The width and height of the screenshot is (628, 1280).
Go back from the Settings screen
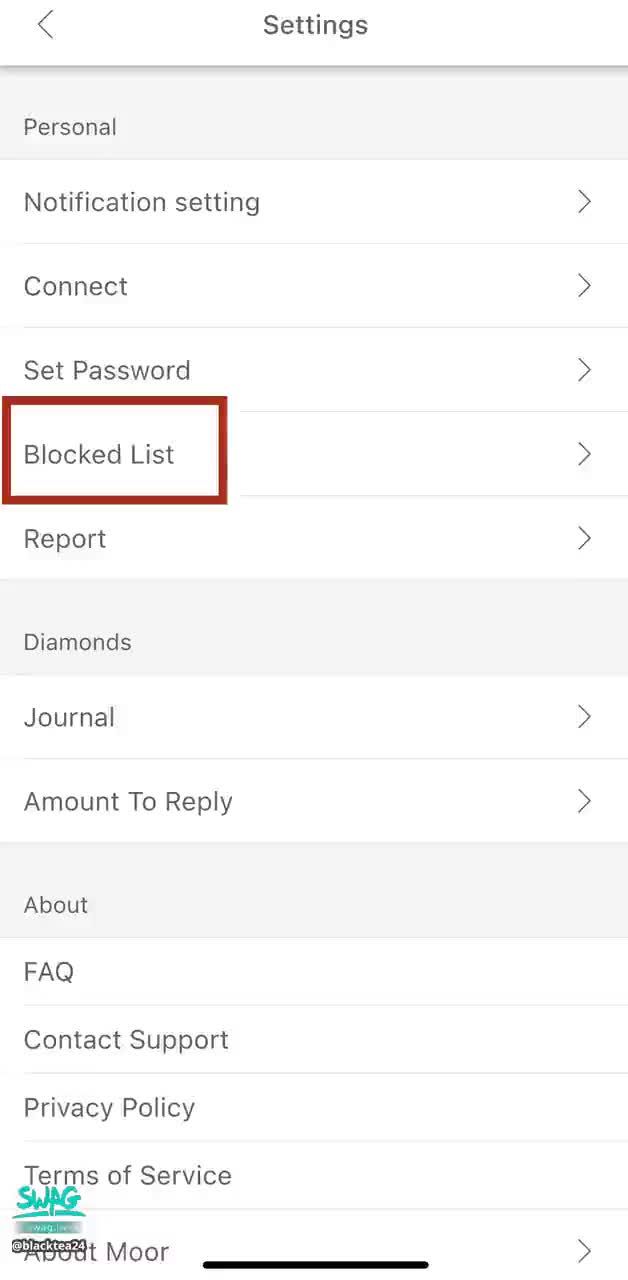coord(45,25)
